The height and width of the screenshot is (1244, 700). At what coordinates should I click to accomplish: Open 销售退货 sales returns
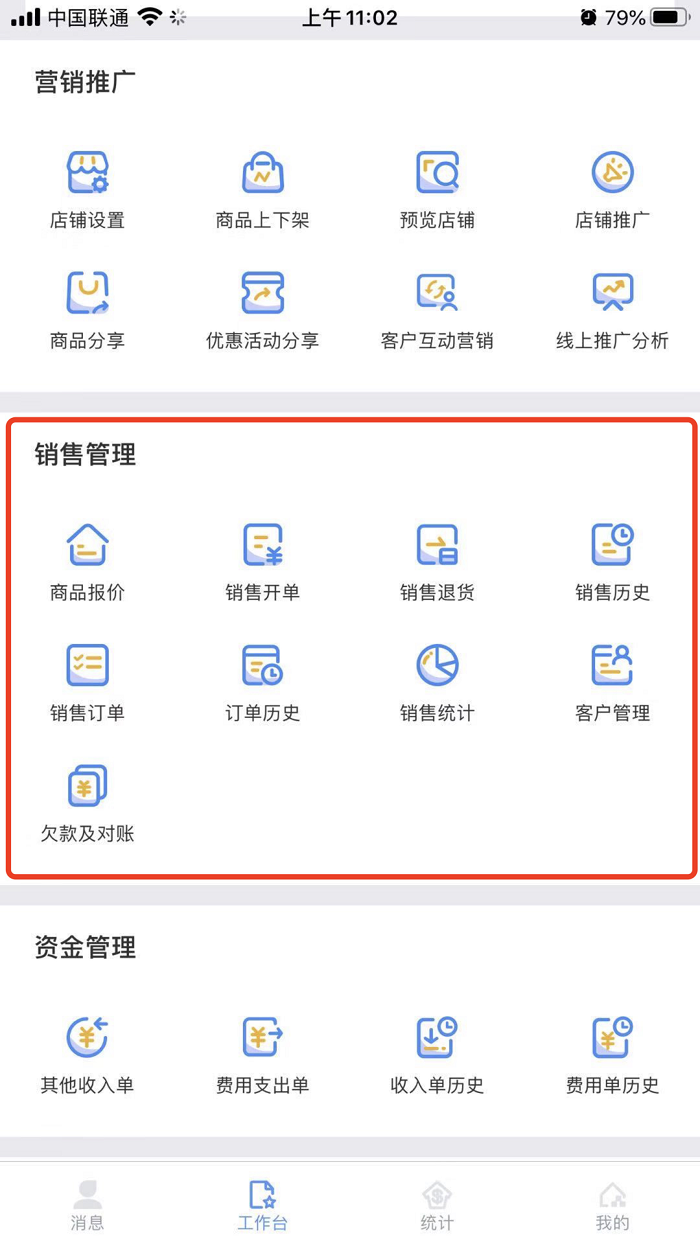[x=437, y=563]
